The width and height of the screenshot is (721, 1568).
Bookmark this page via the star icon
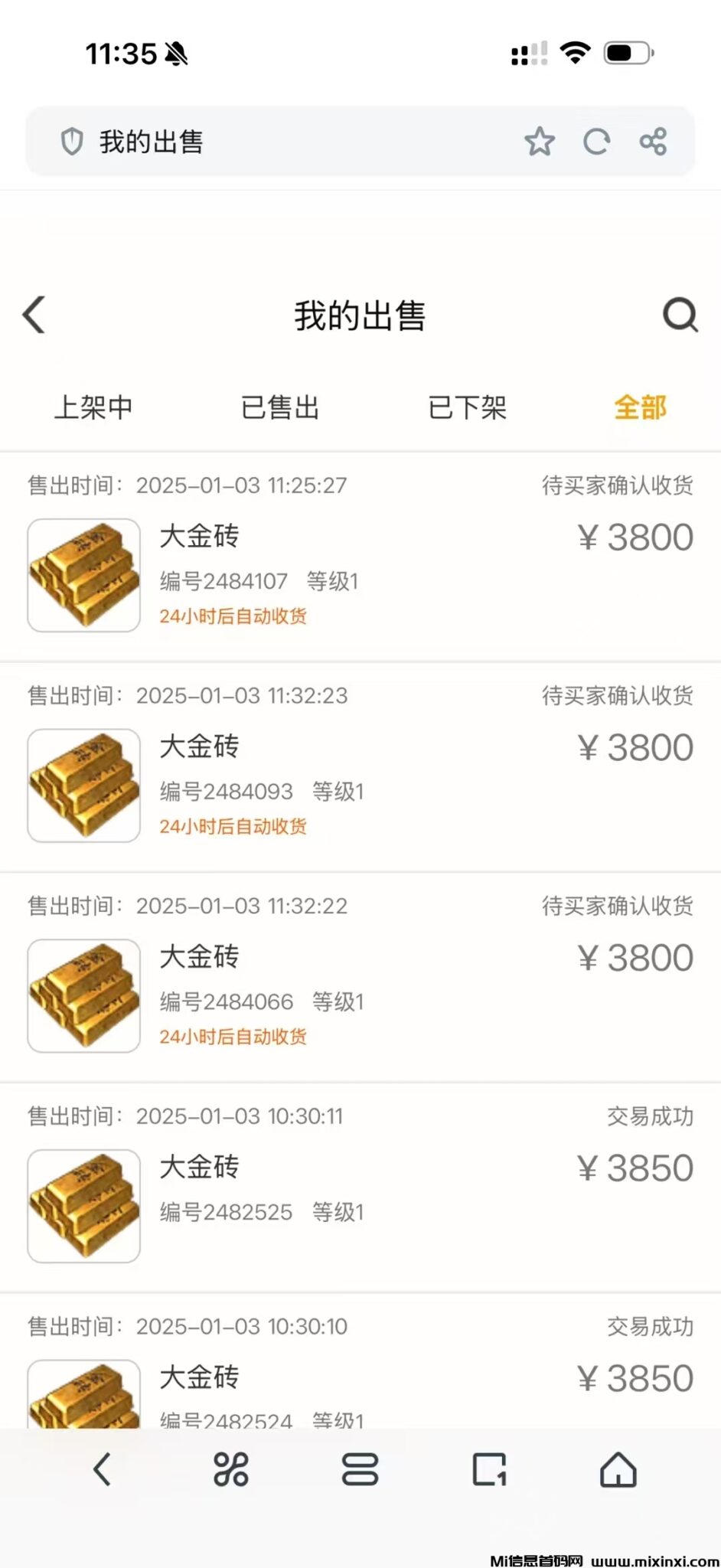coord(540,141)
